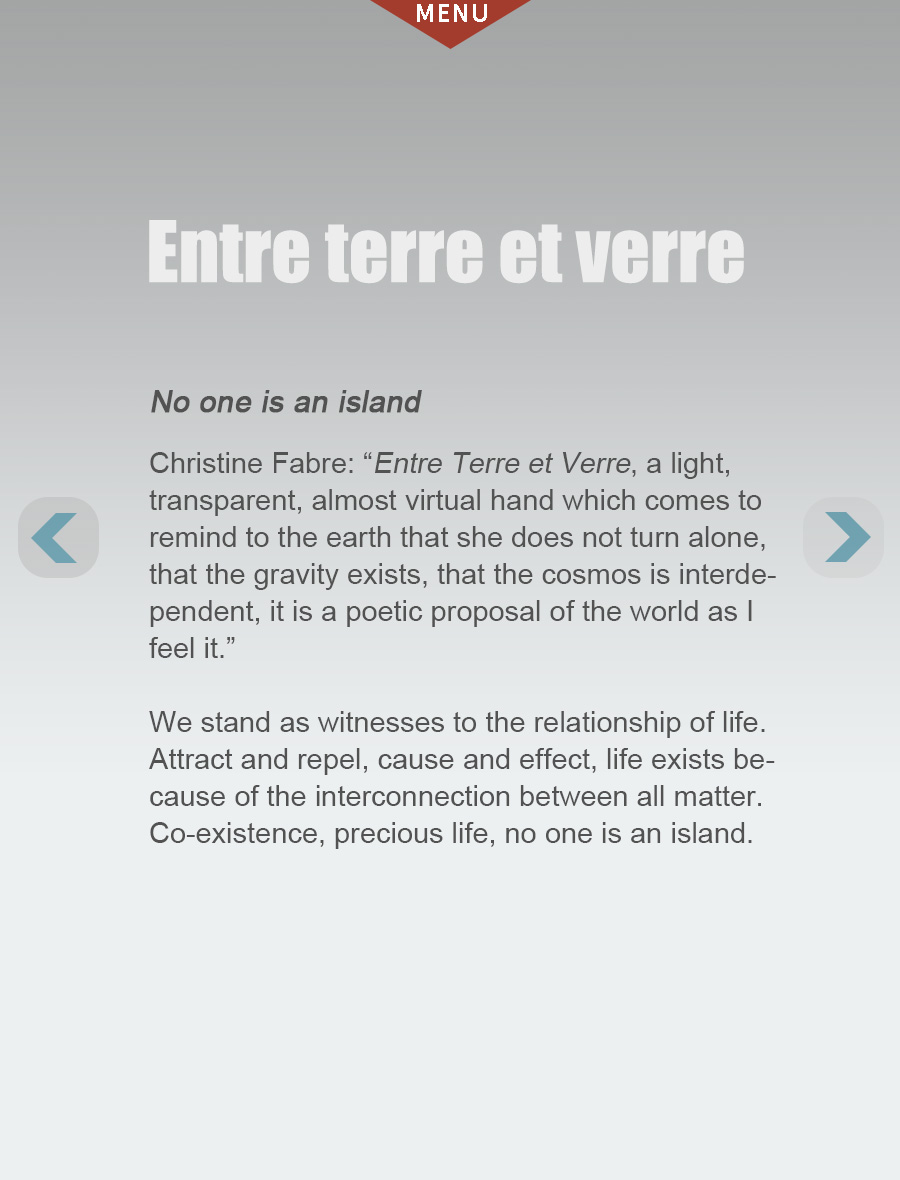The width and height of the screenshot is (900, 1180).
Task: Go to the next page arrow
Action: click(843, 537)
